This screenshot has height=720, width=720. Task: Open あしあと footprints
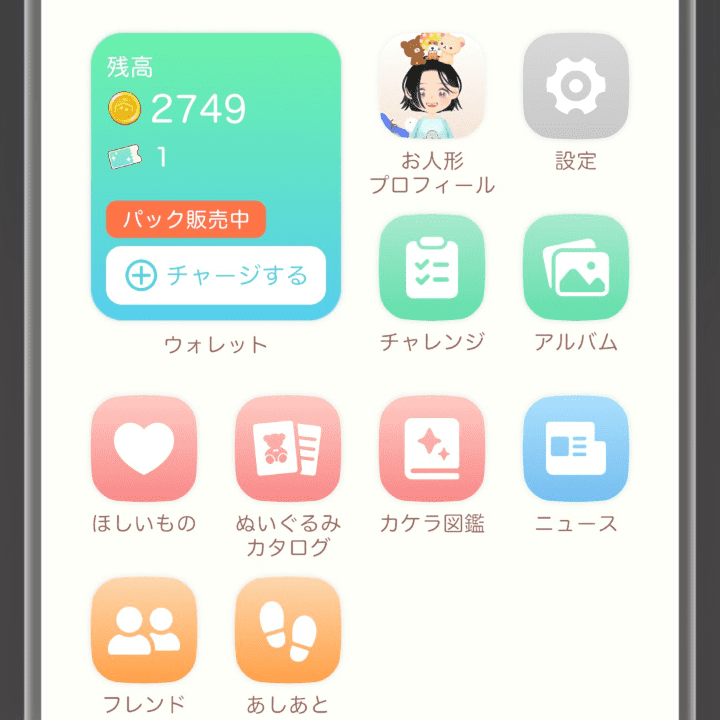[x=288, y=630]
